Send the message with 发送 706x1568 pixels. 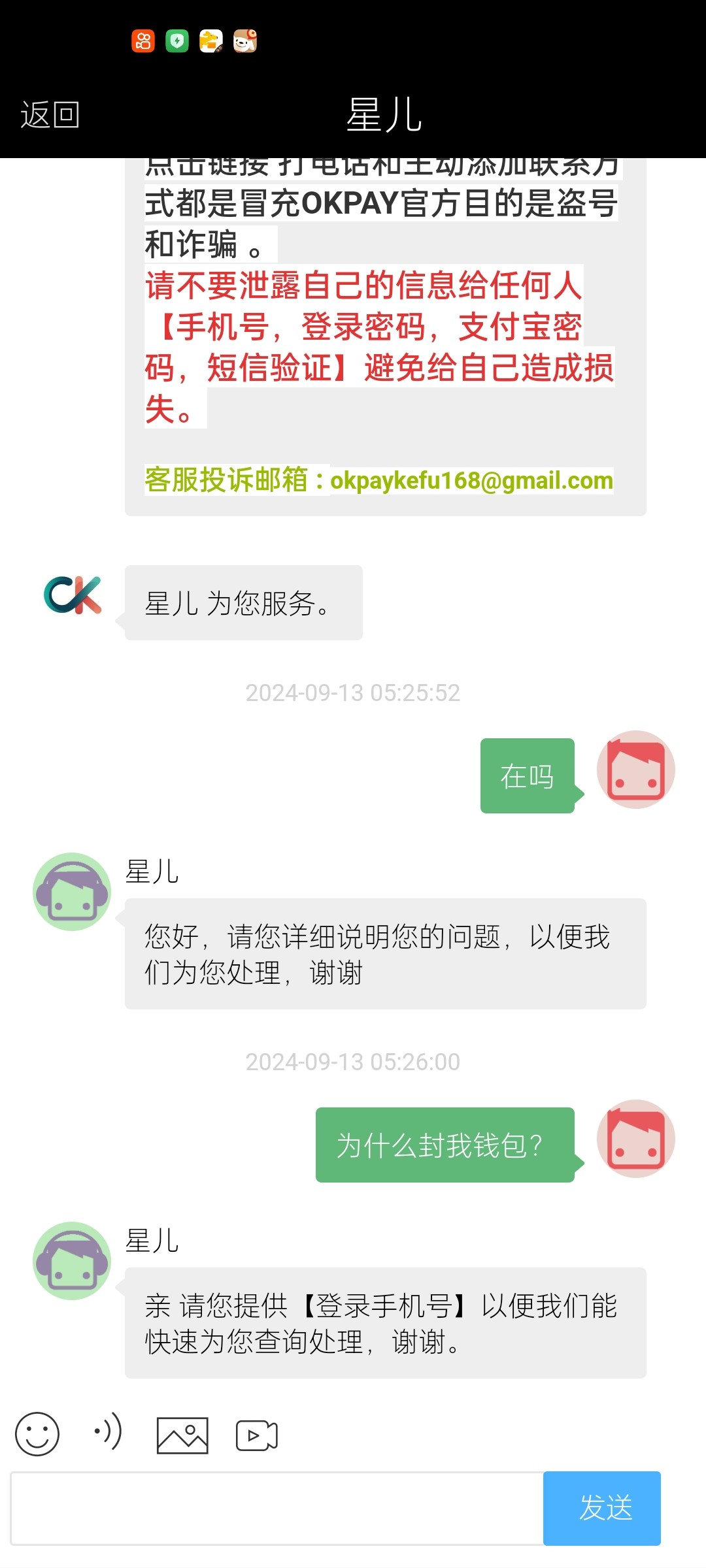click(x=601, y=1509)
